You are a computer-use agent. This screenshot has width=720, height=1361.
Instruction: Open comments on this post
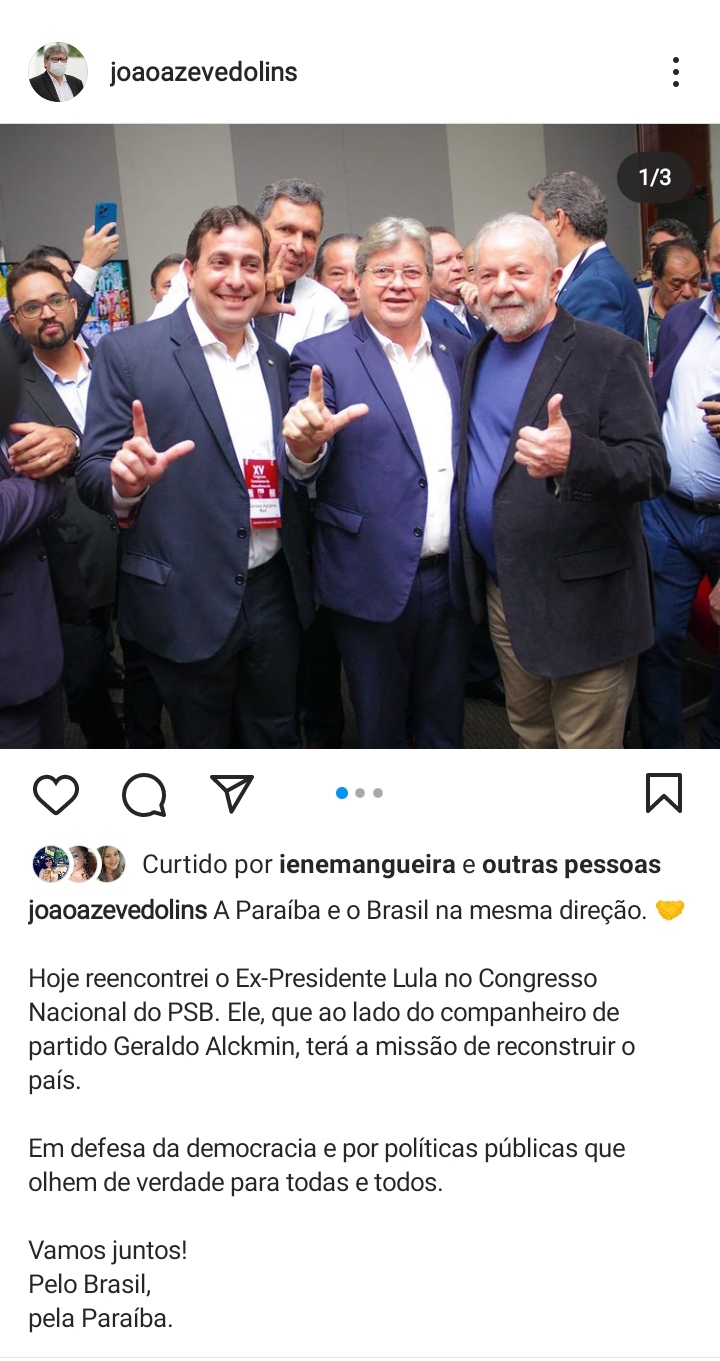point(144,794)
